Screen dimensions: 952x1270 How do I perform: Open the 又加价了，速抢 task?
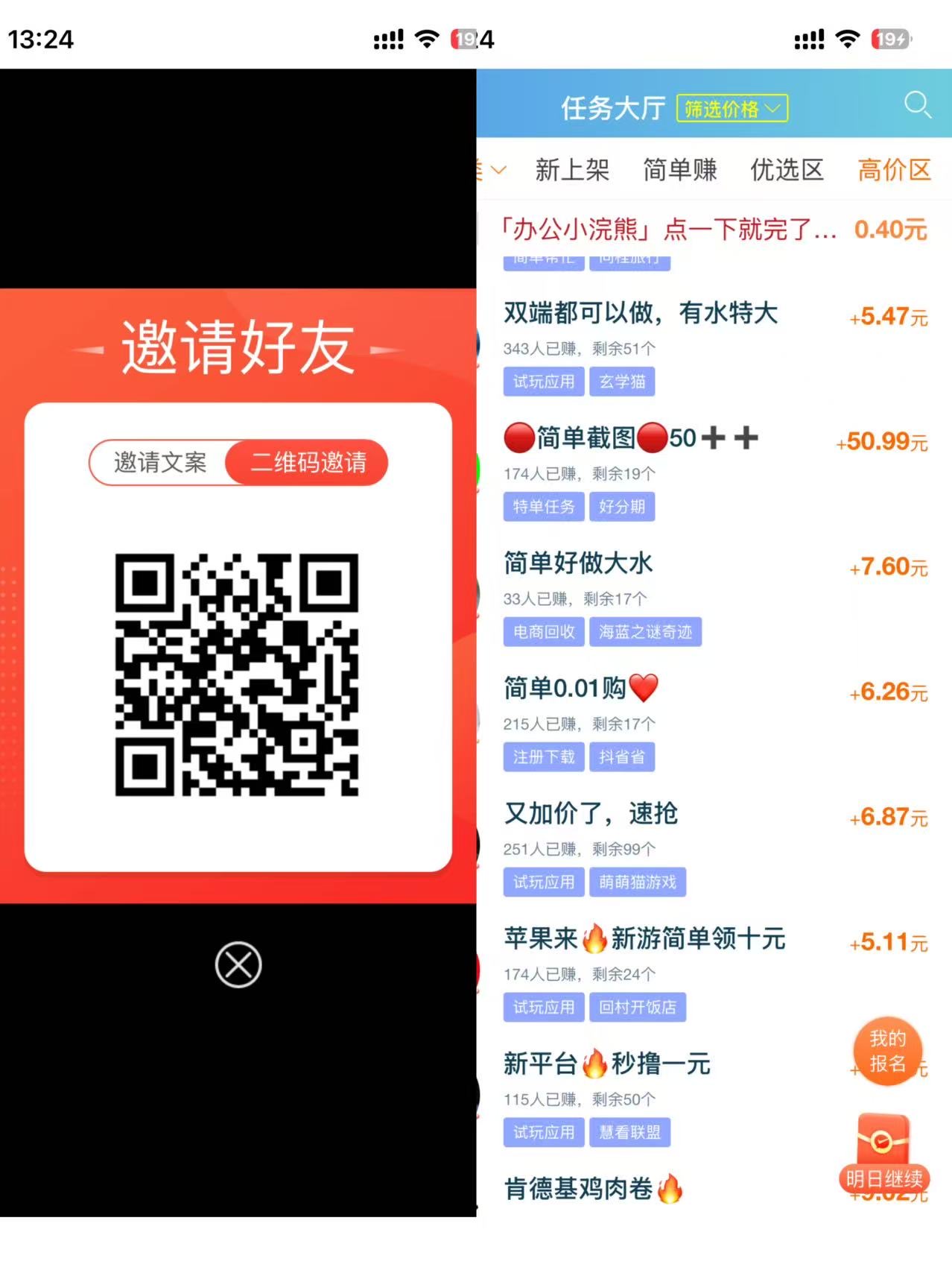(x=591, y=814)
